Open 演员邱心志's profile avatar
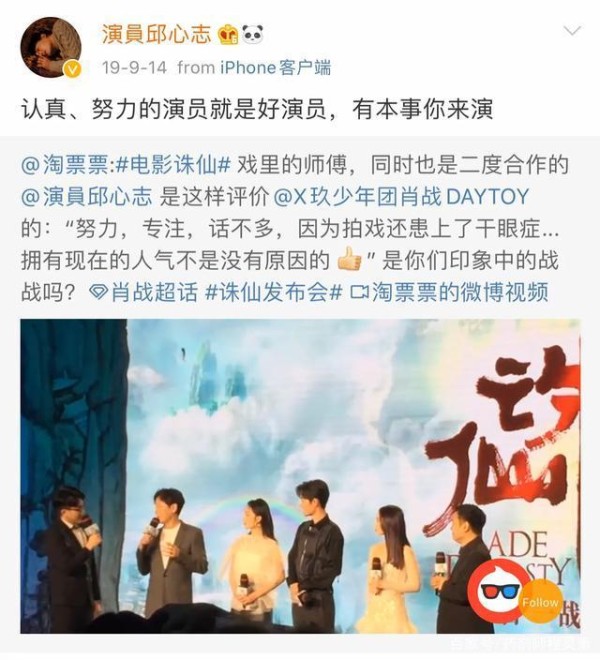The image size is (600, 660). (50, 47)
